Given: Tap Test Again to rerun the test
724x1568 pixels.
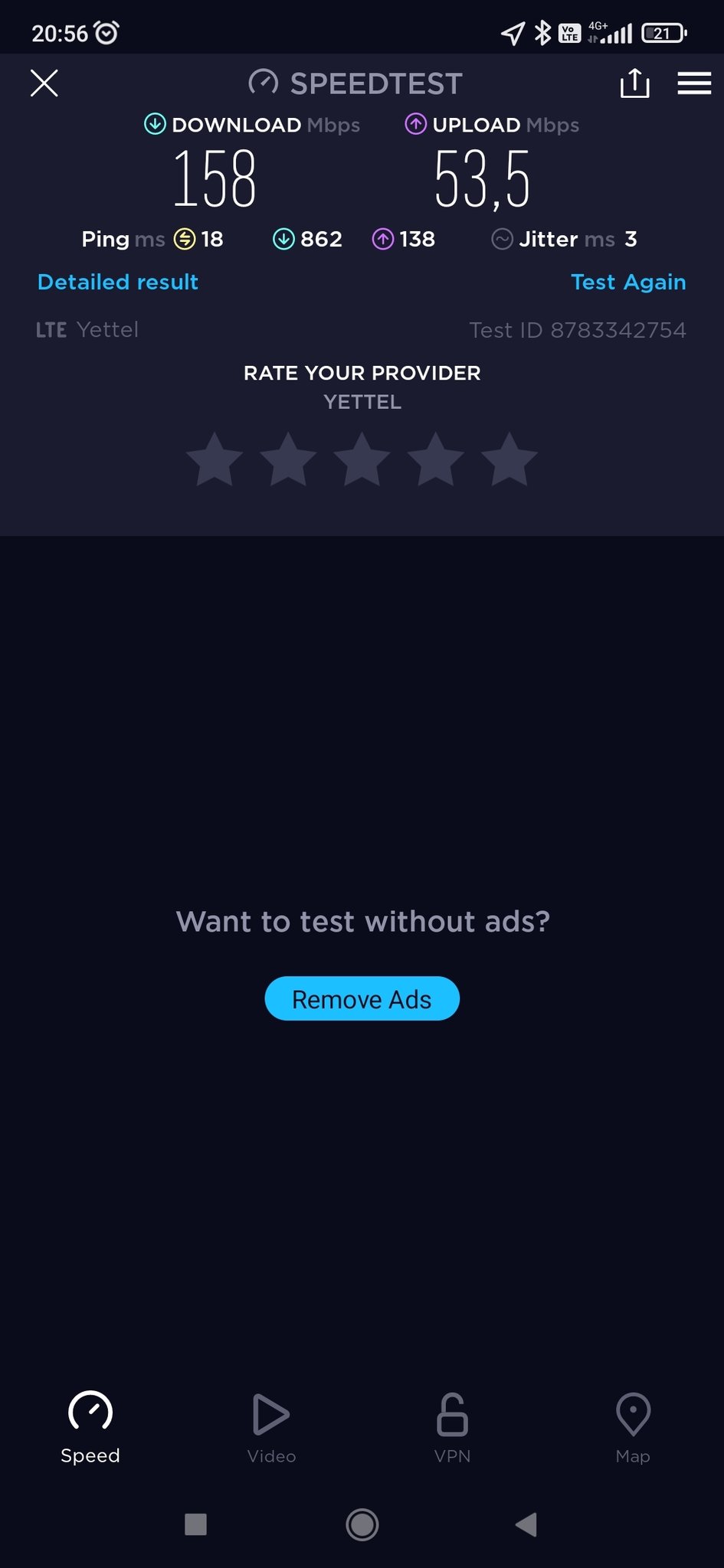Looking at the screenshot, I should click(x=628, y=282).
